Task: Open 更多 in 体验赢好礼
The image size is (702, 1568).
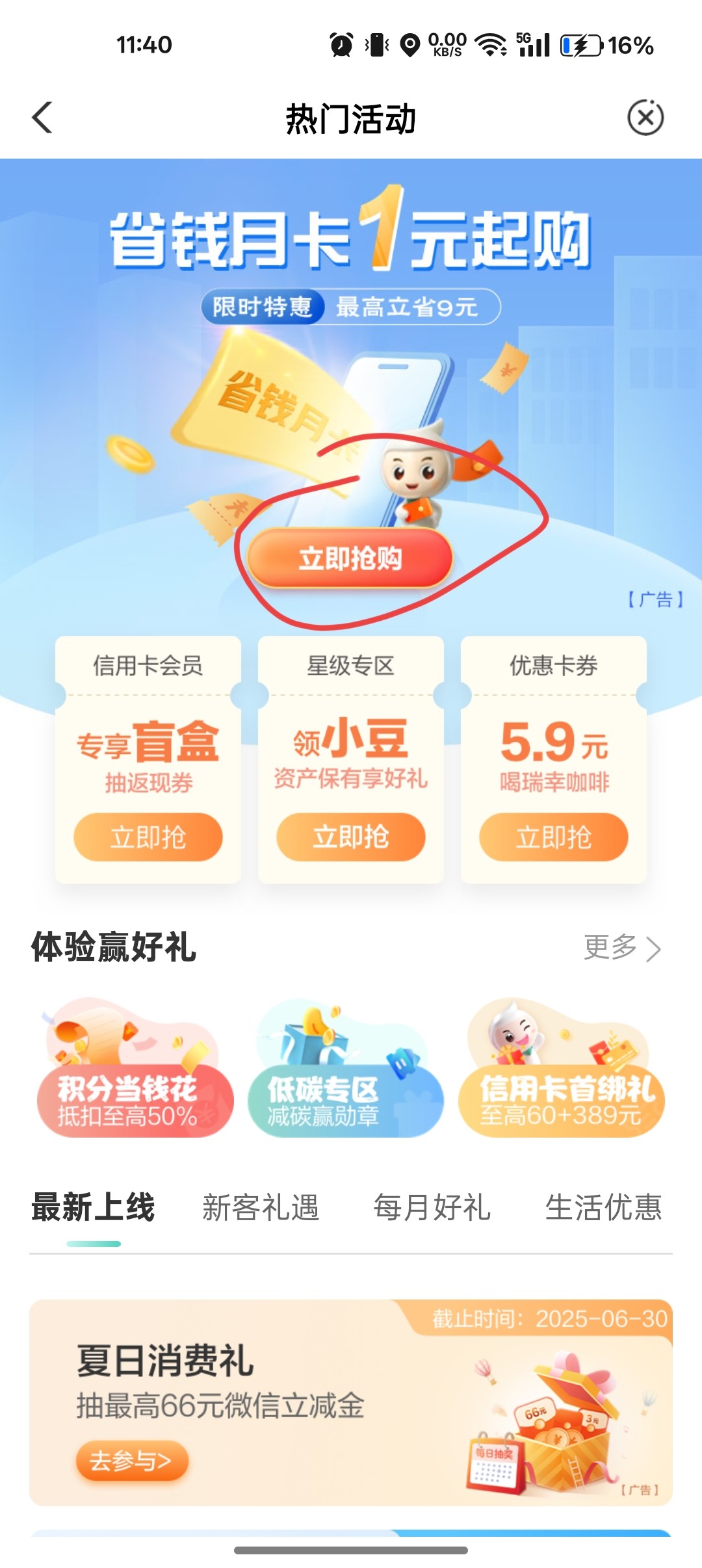Action: coord(621,948)
